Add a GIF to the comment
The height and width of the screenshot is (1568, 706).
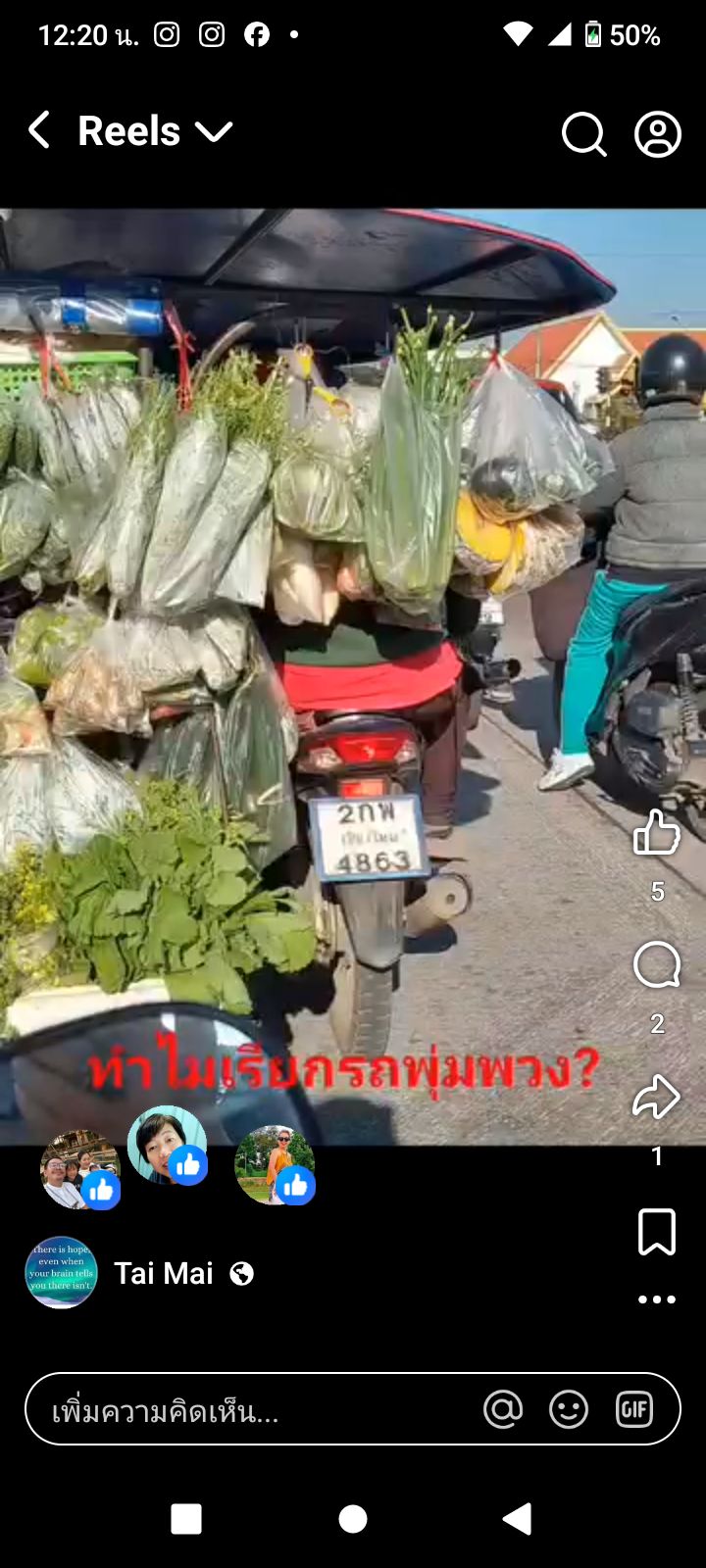634,1410
